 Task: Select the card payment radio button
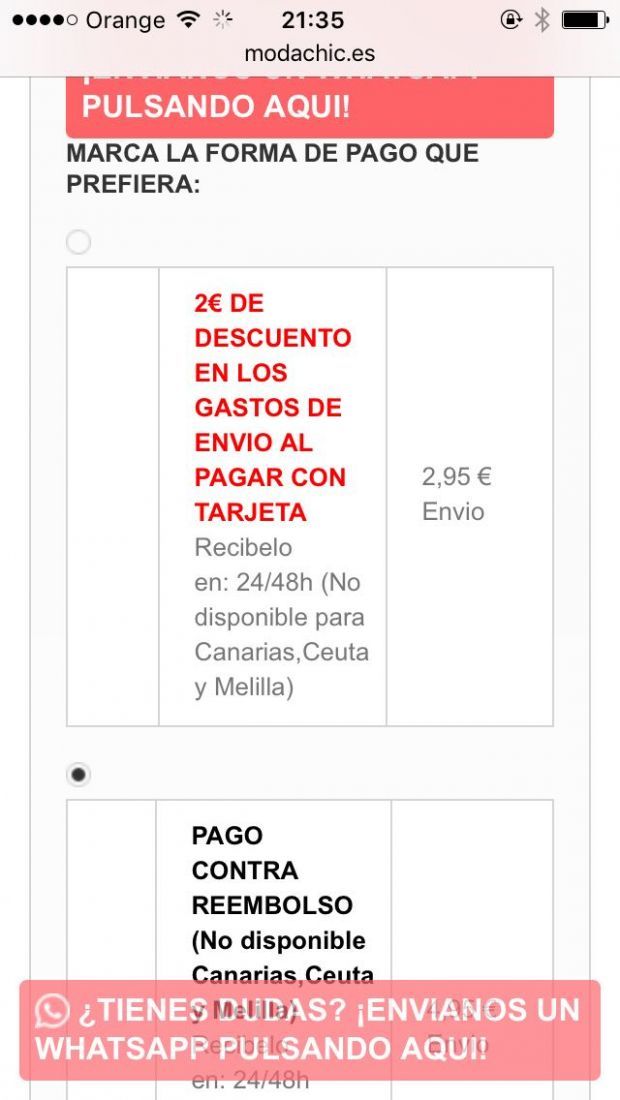pos(79,242)
